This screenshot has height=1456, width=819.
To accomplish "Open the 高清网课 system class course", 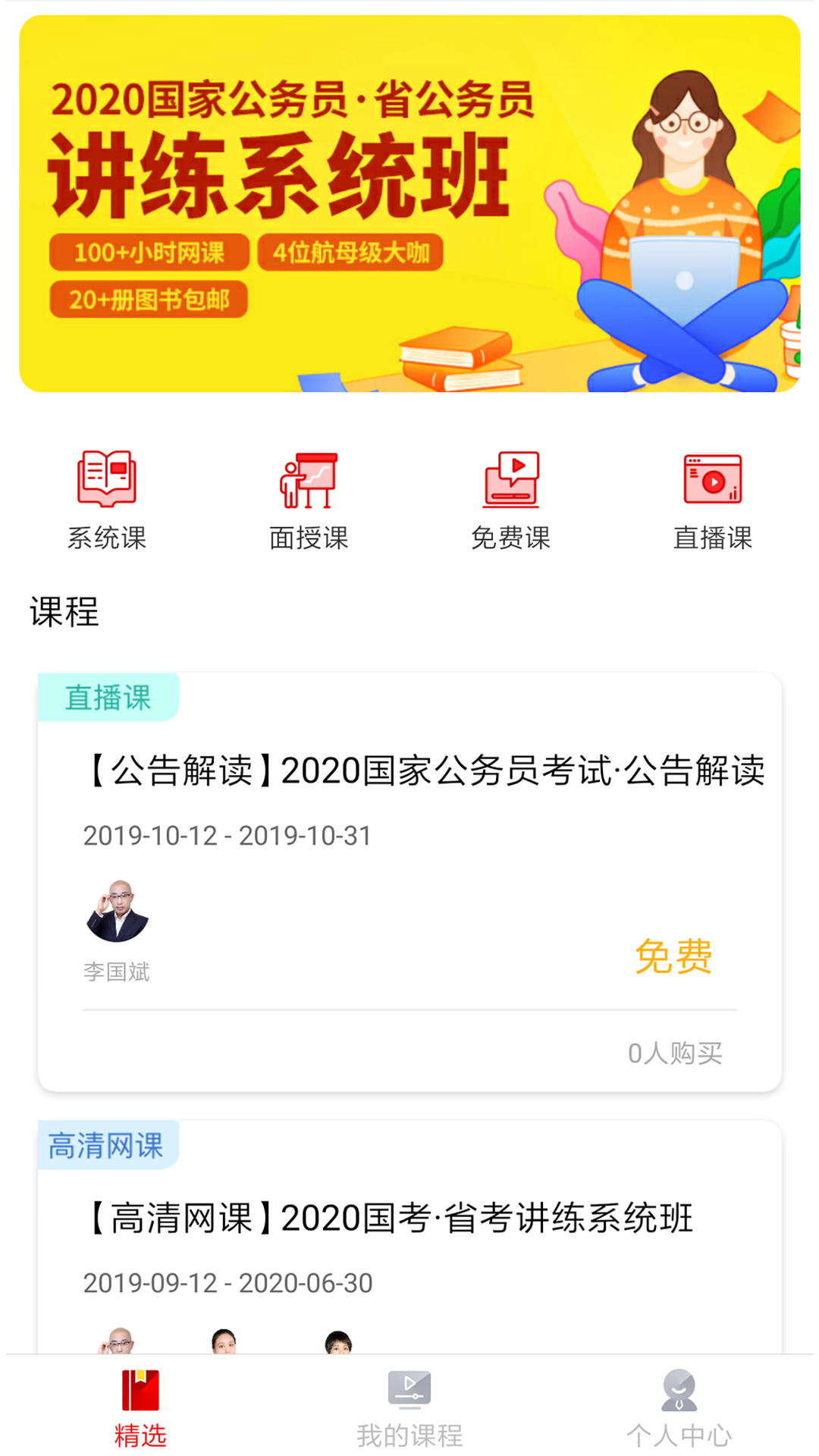I will tap(409, 1228).
